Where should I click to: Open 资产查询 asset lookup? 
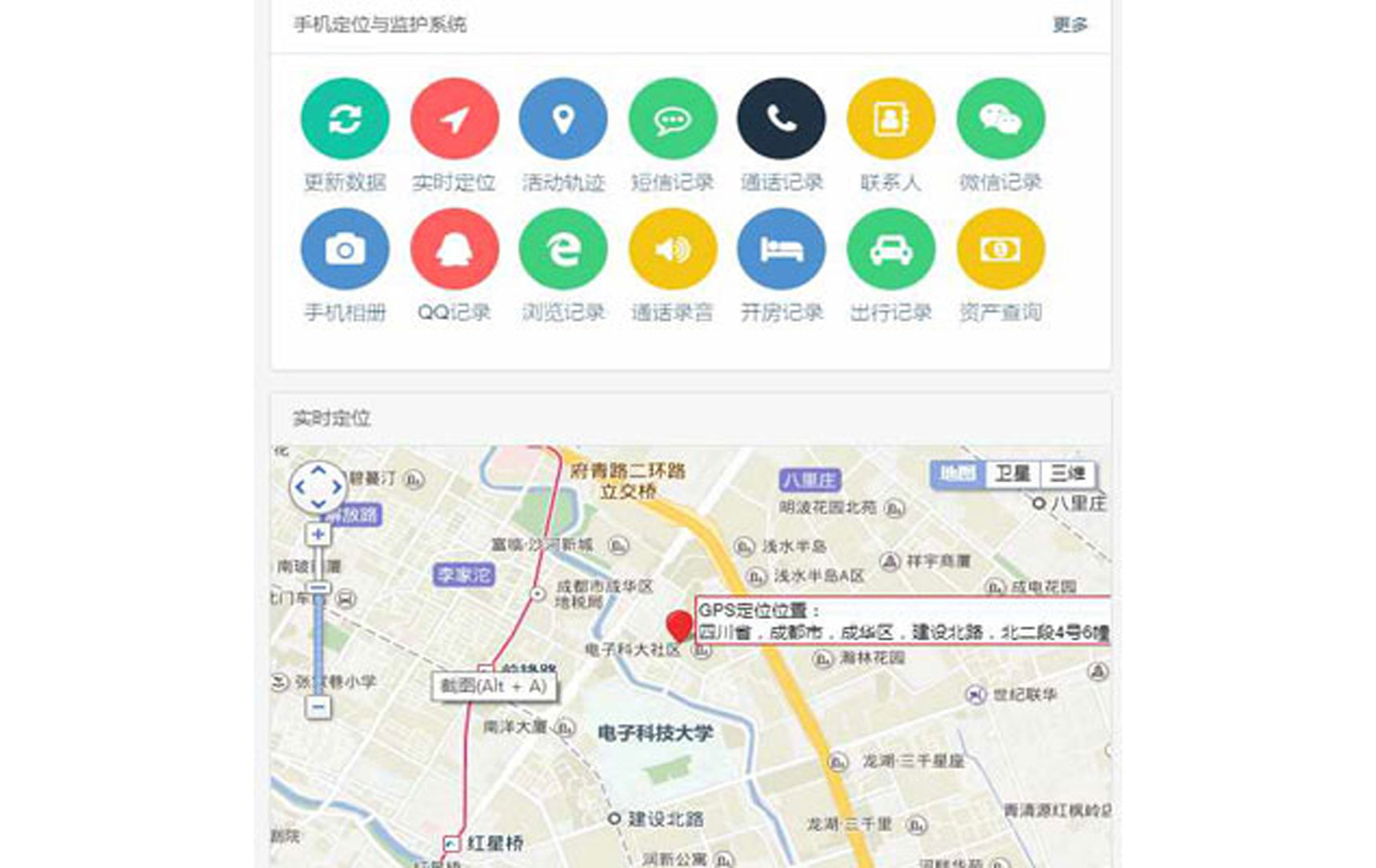pos(1000,250)
